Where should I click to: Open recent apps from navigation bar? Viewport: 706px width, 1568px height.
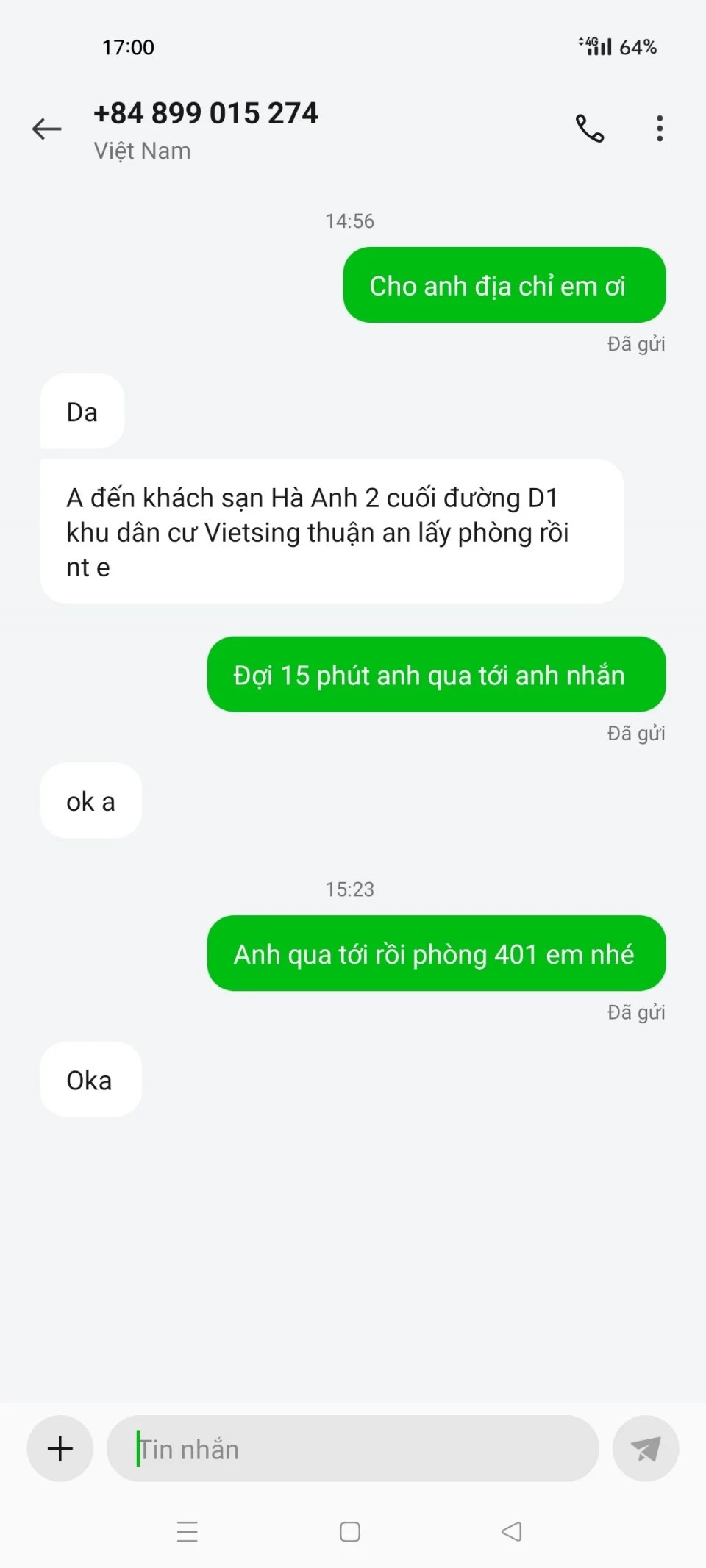coord(188,1532)
